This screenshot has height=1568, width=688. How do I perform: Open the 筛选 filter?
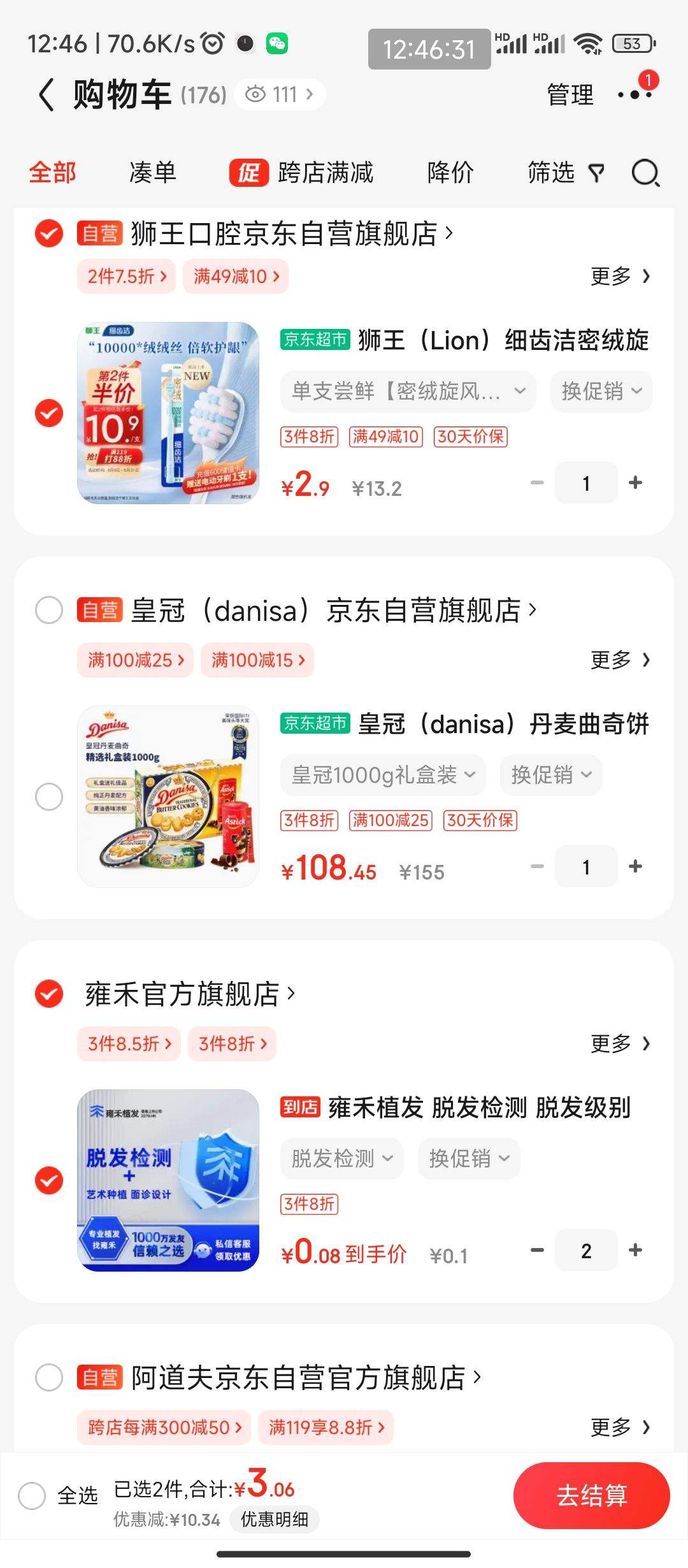point(564,173)
